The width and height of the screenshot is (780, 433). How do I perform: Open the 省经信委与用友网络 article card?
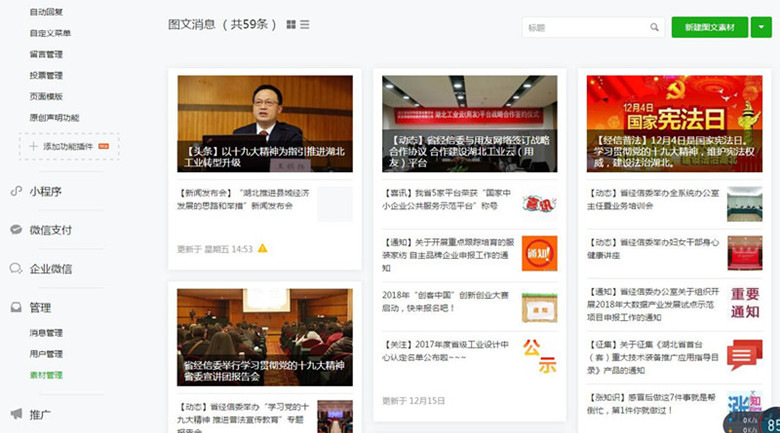tap(469, 124)
